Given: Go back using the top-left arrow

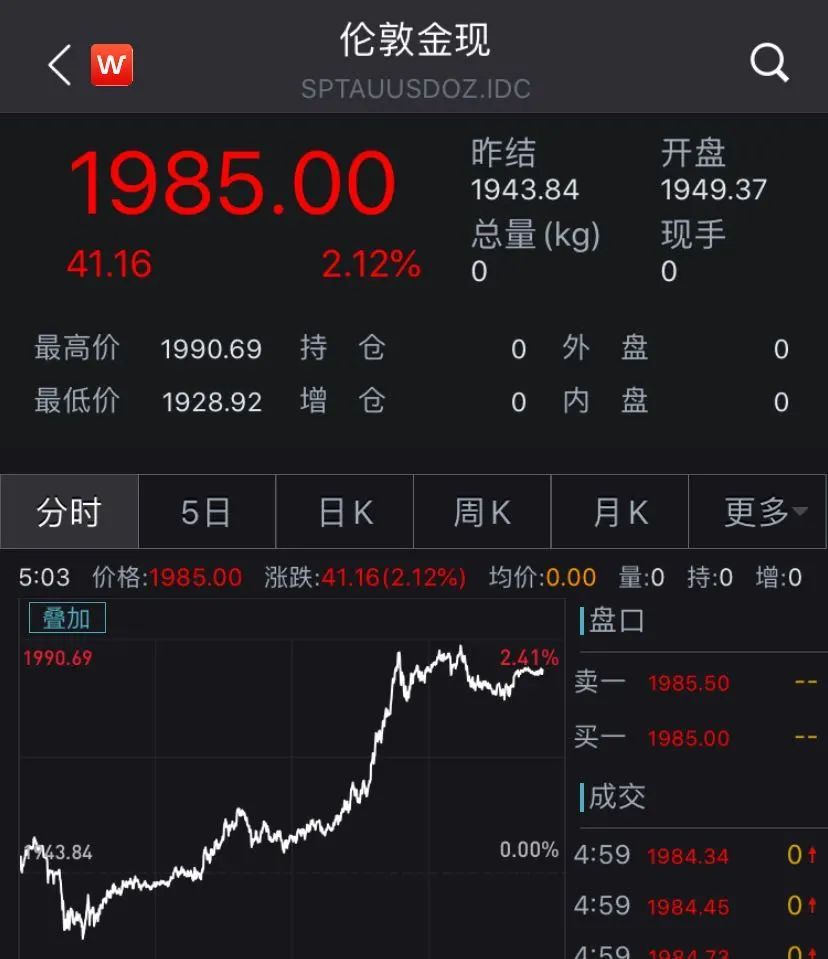Looking at the screenshot, I should (x=60, y=66).
